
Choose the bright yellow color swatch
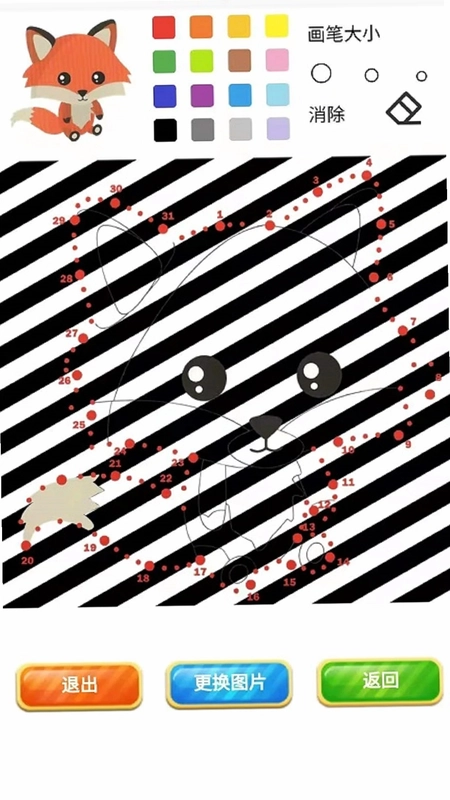277,26
